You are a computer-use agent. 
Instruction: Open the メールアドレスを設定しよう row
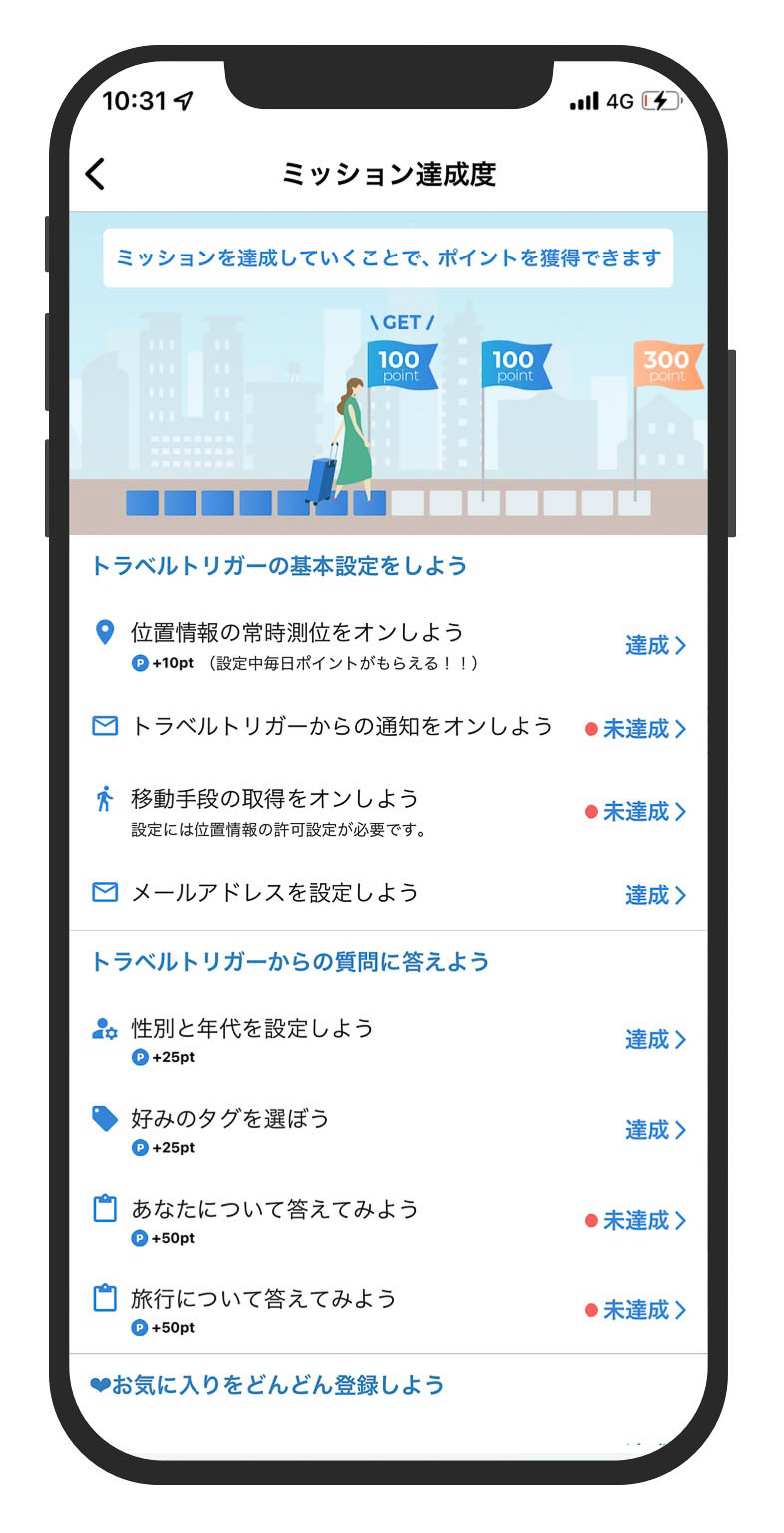pos(388,894)
